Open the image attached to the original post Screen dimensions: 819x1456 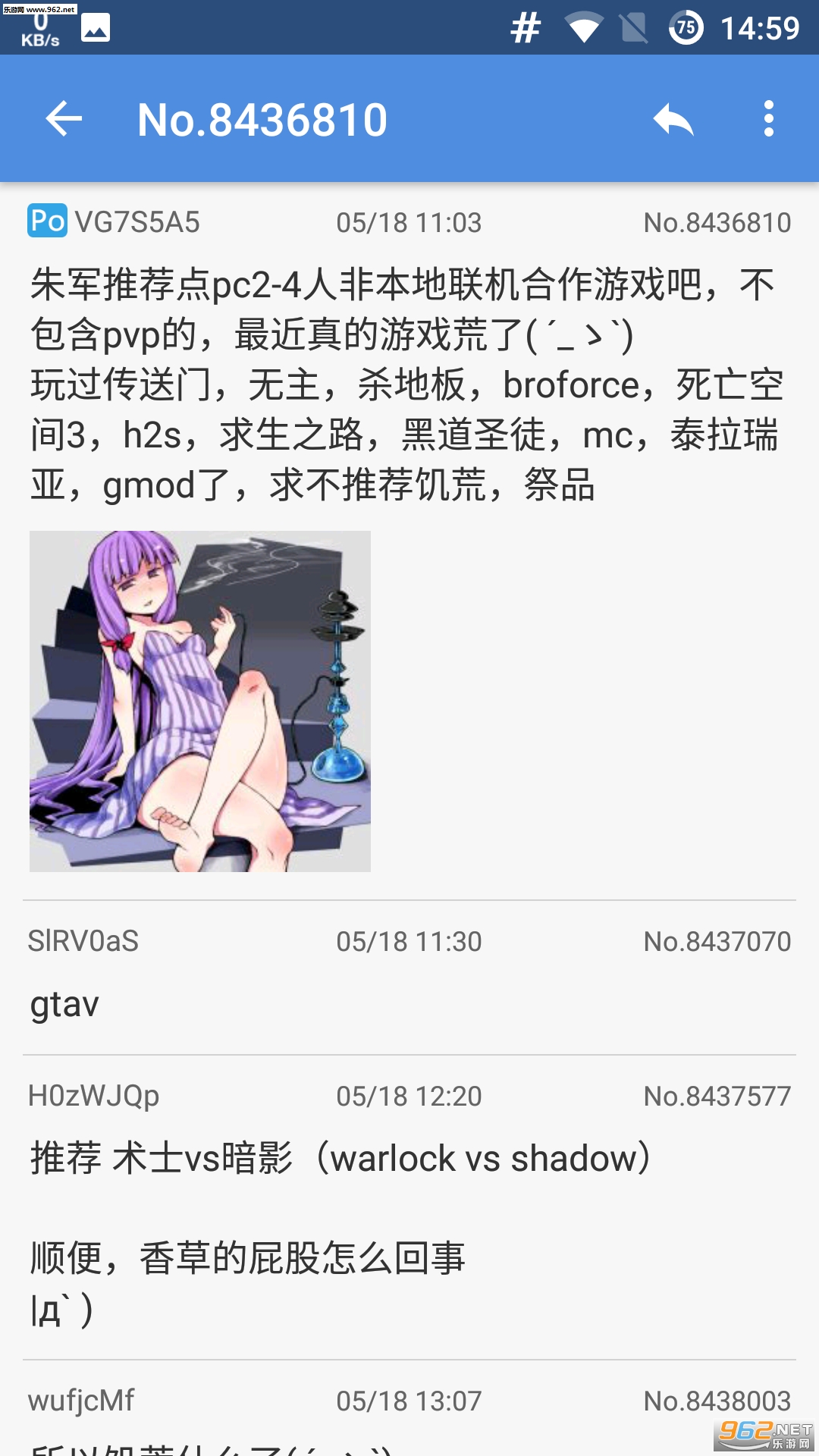200,701
